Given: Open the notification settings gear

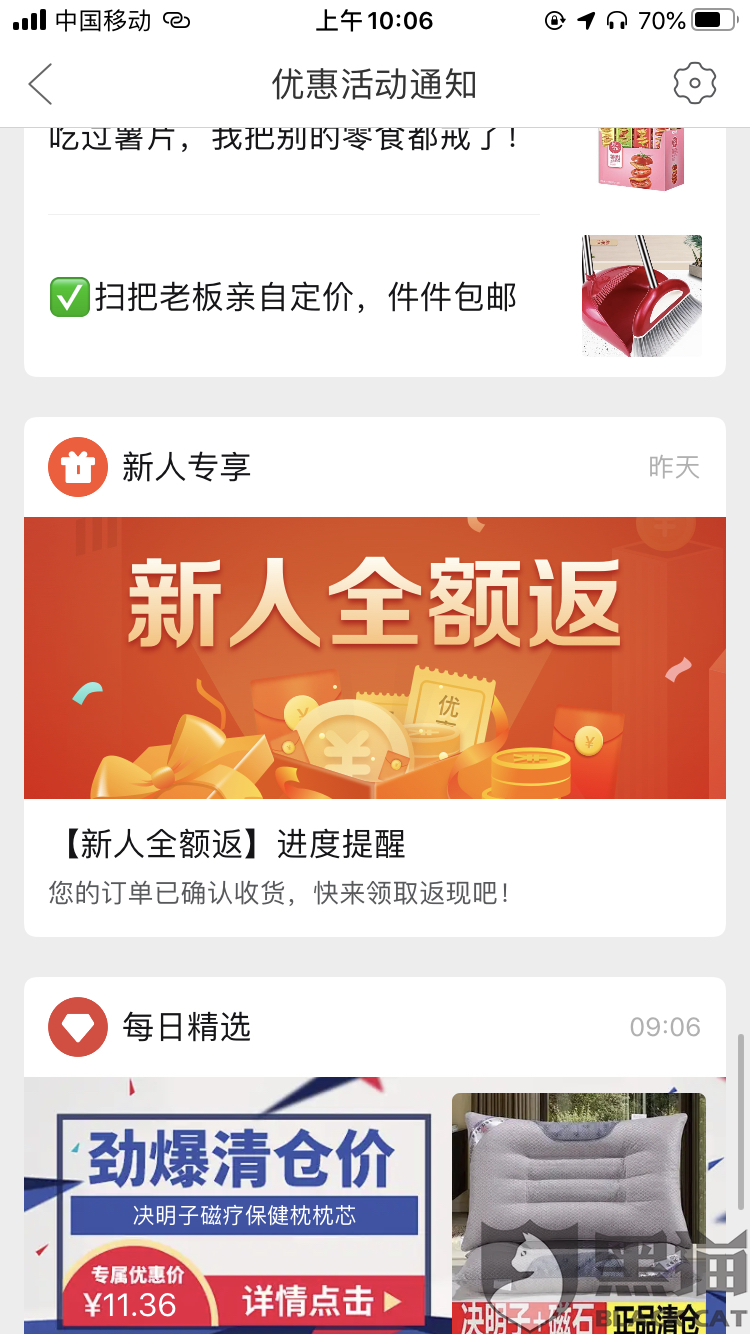Looking at the screenshot, I should point(694,84).
